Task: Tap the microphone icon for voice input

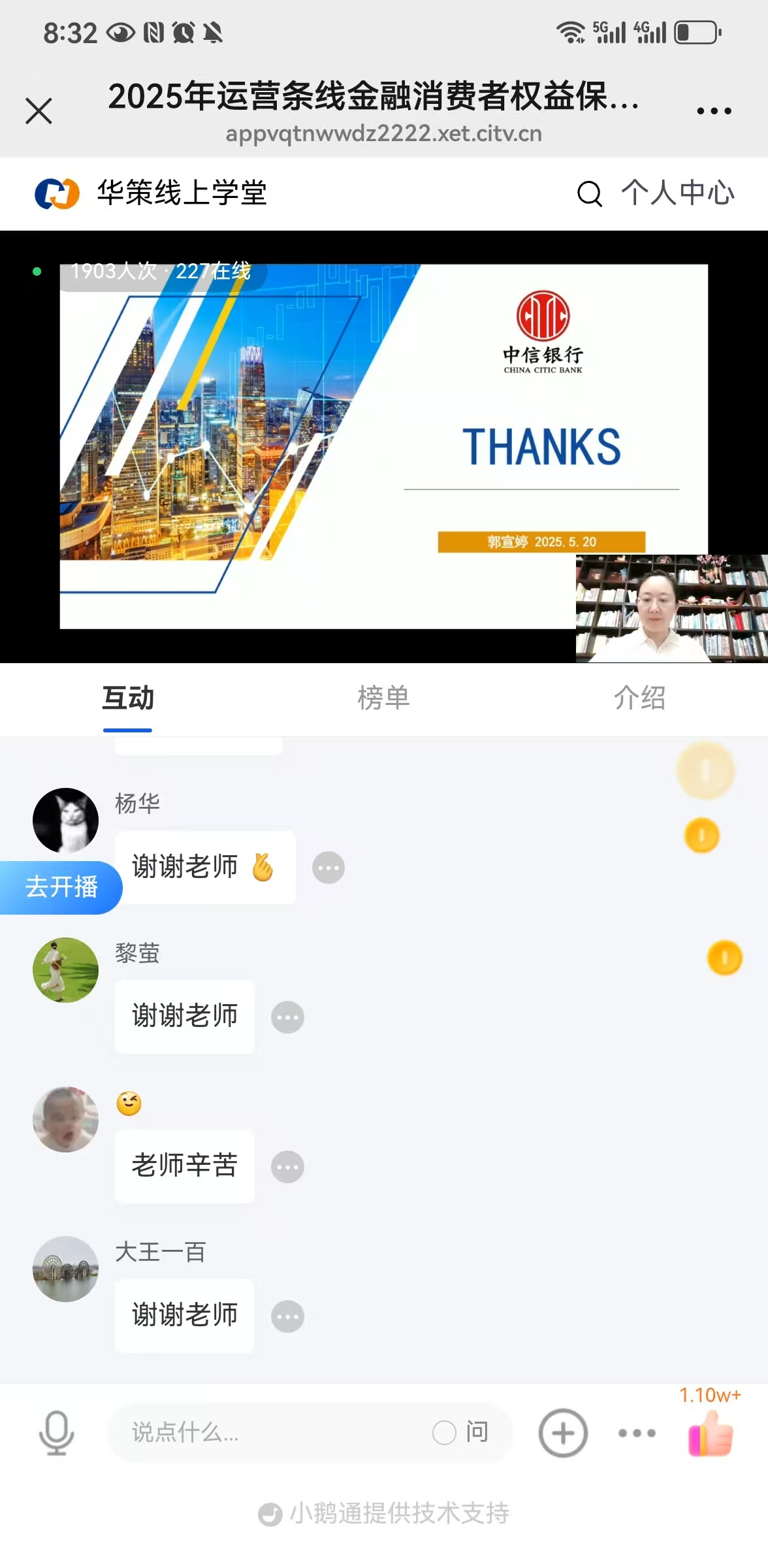Action: tap(57, 1433)
